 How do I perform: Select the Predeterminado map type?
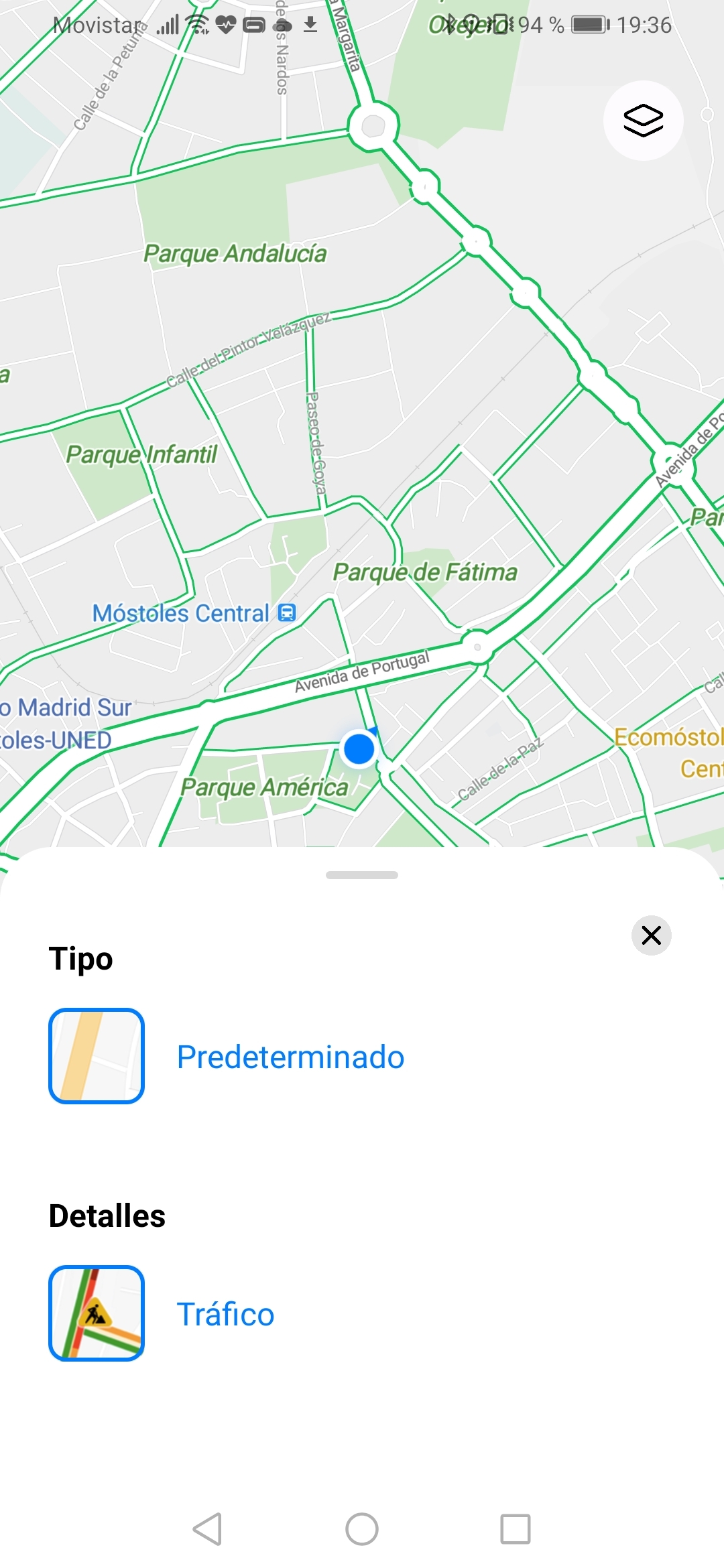click(97, 1056)
